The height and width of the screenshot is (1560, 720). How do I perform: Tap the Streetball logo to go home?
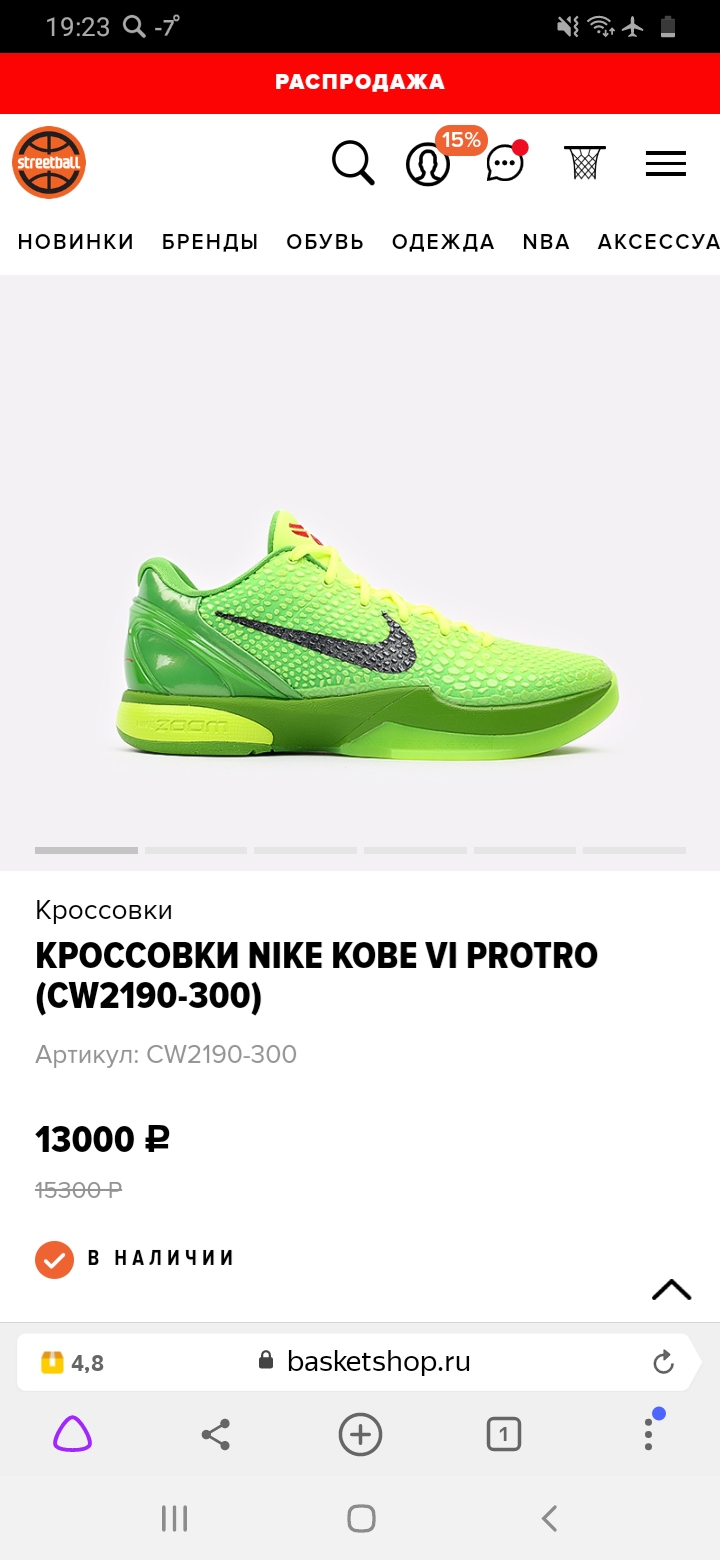point(49,163)
